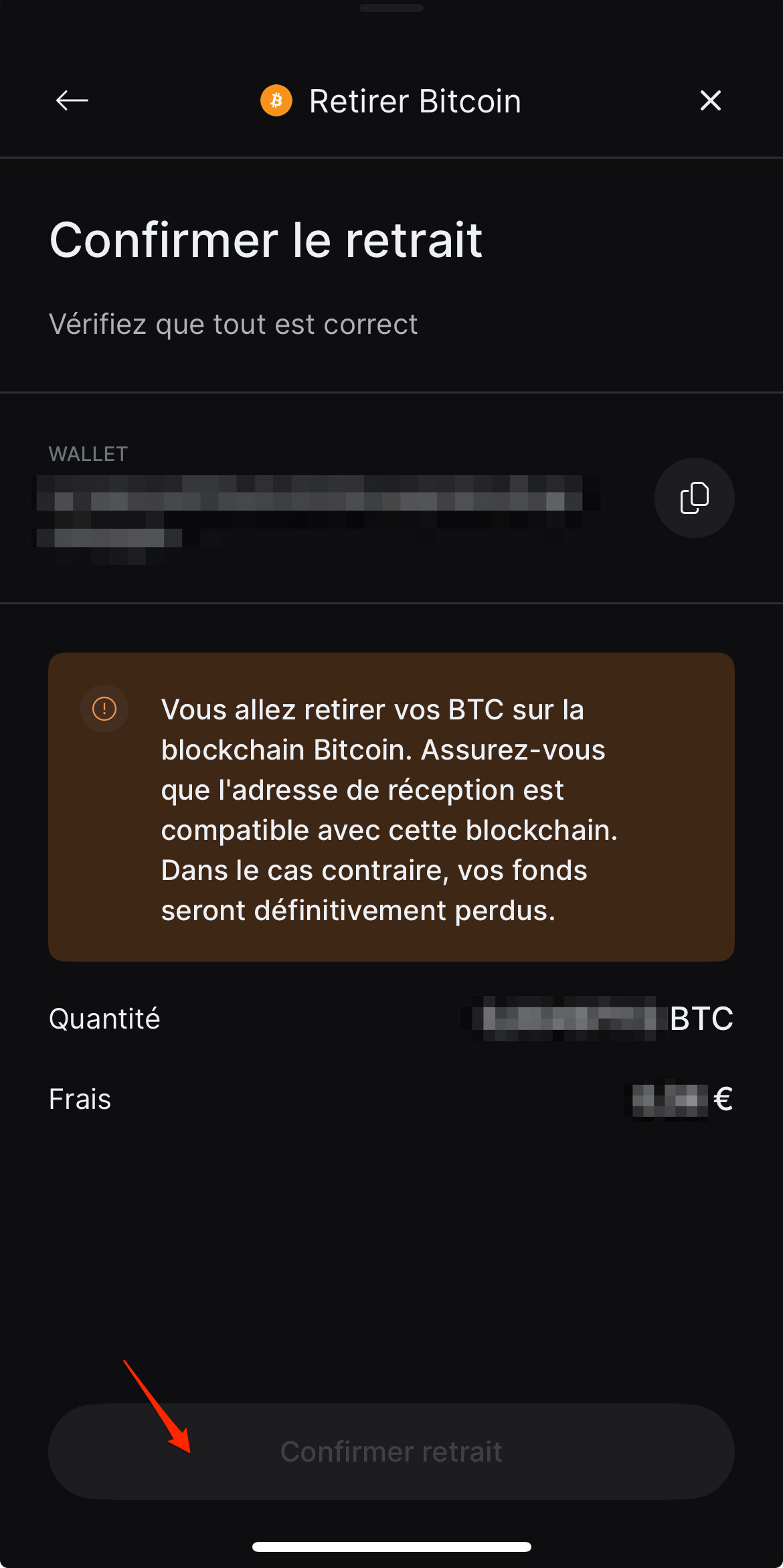Image resolution: width=783 pixels, height=1568 pixels.
Task: Copy the wallet address
Action: click(x=694, y=498)
